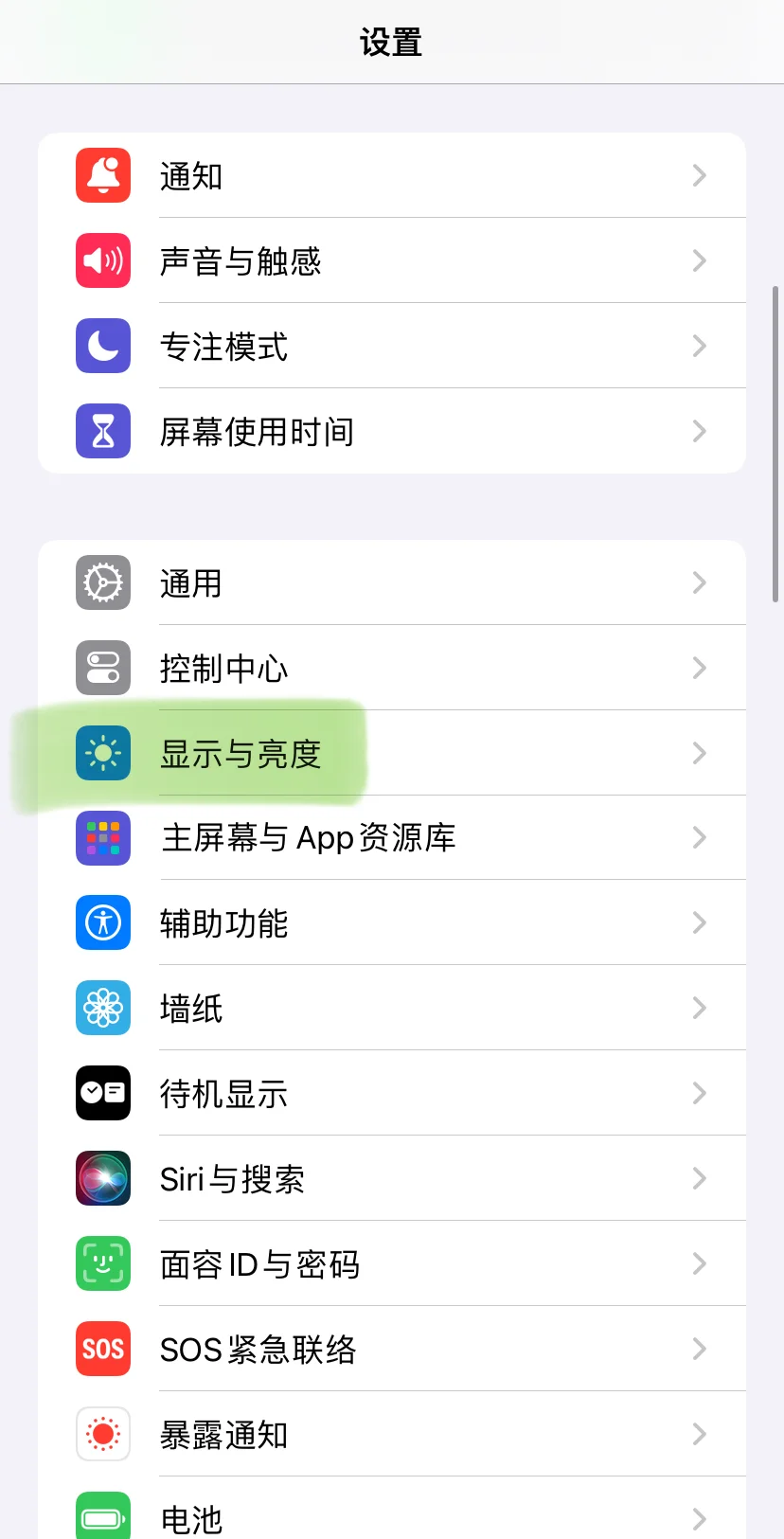This screenshot has height=1539, width=784.
Task: Open 屏幕使用时间
Action: [x=392, y=431]
